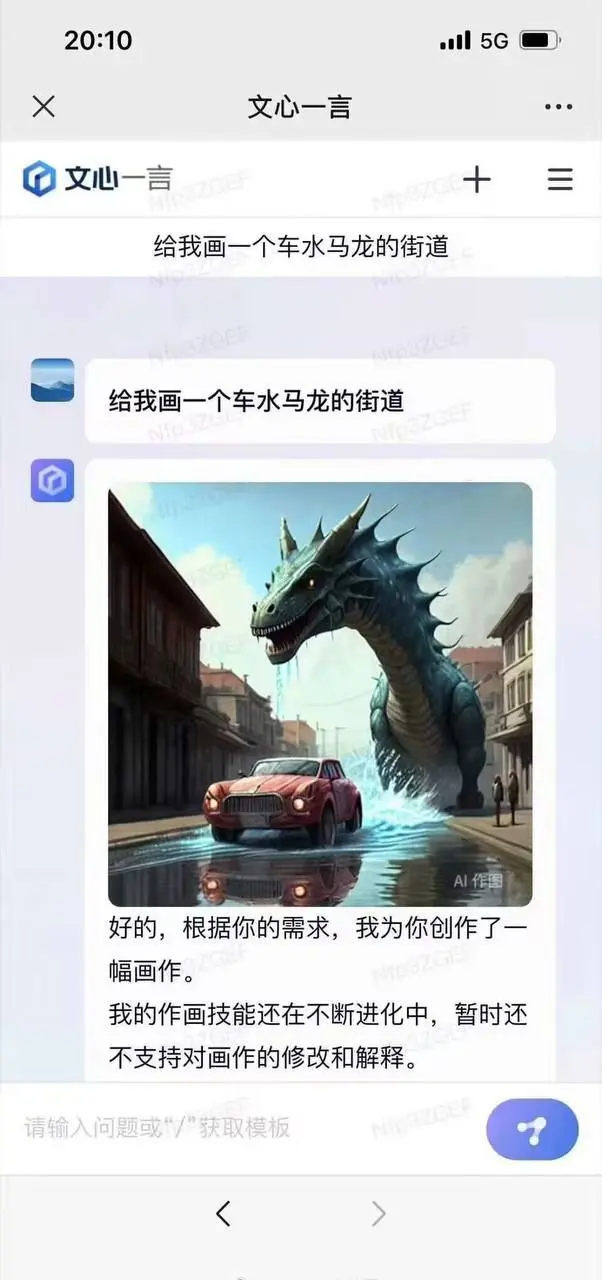Go back to previous page
Viewport: 602px width, 1280px height.
point(223,1214)
